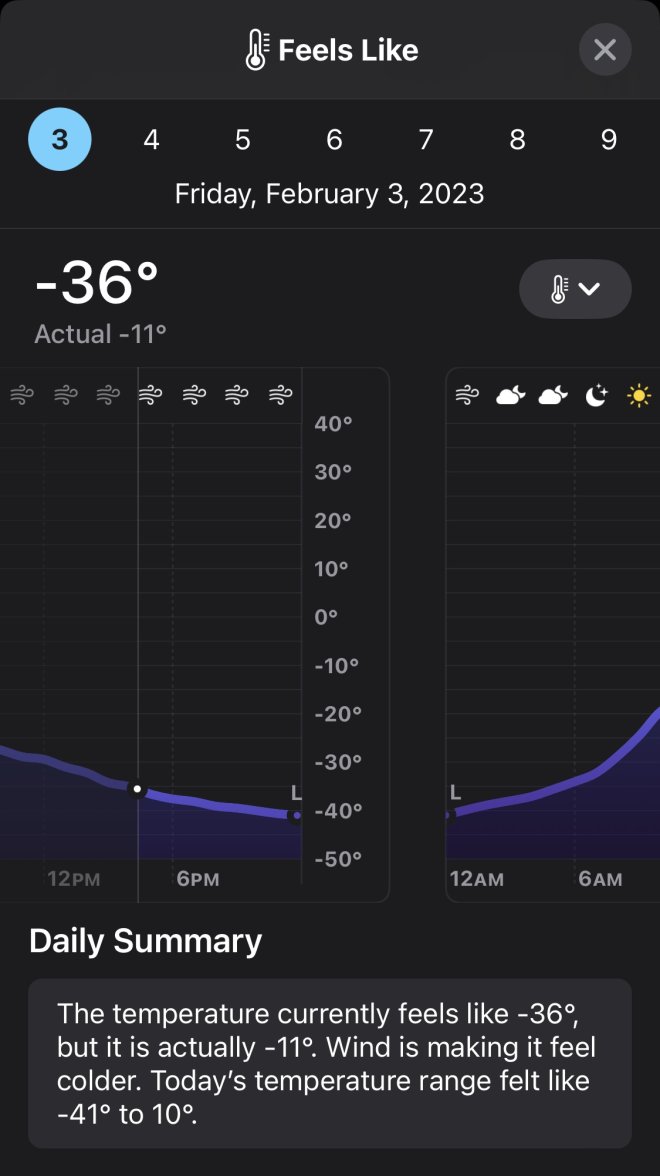This screenshot has height=1176, width=660.
Task: Select day 3 in the date row
Action: [60, 140]
